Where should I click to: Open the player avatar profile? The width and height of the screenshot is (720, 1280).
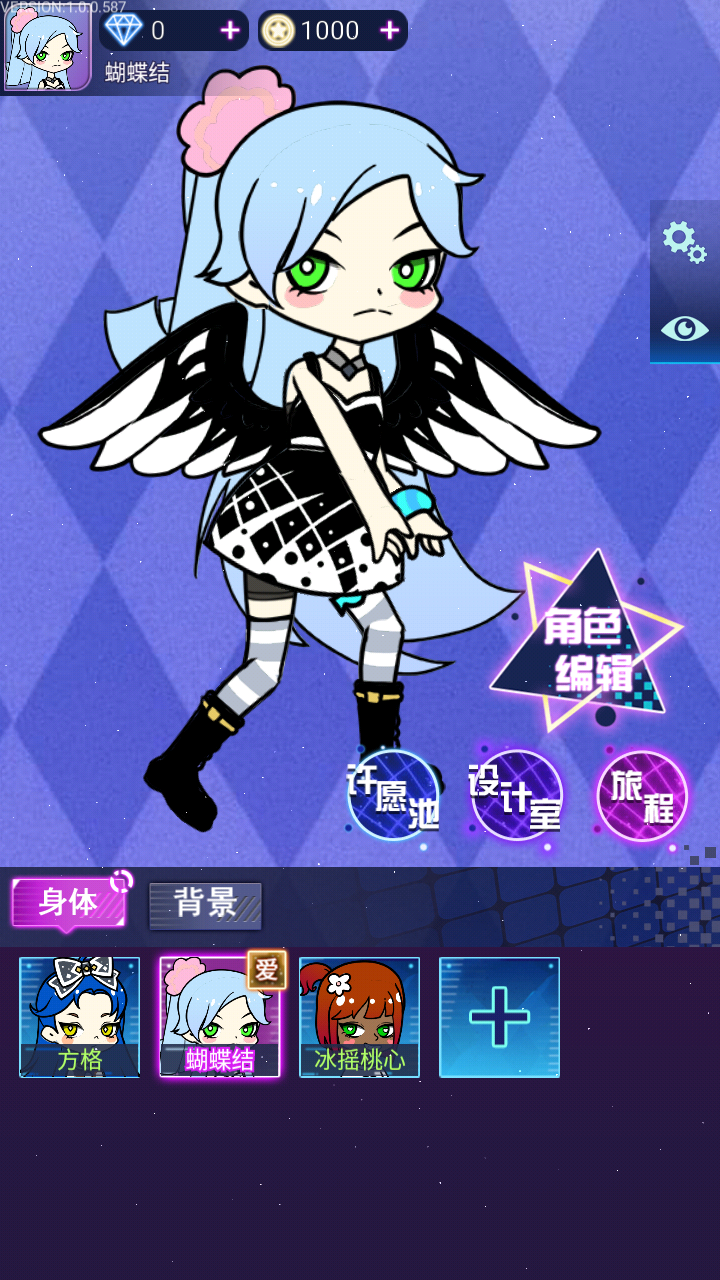tap(47, 47)
